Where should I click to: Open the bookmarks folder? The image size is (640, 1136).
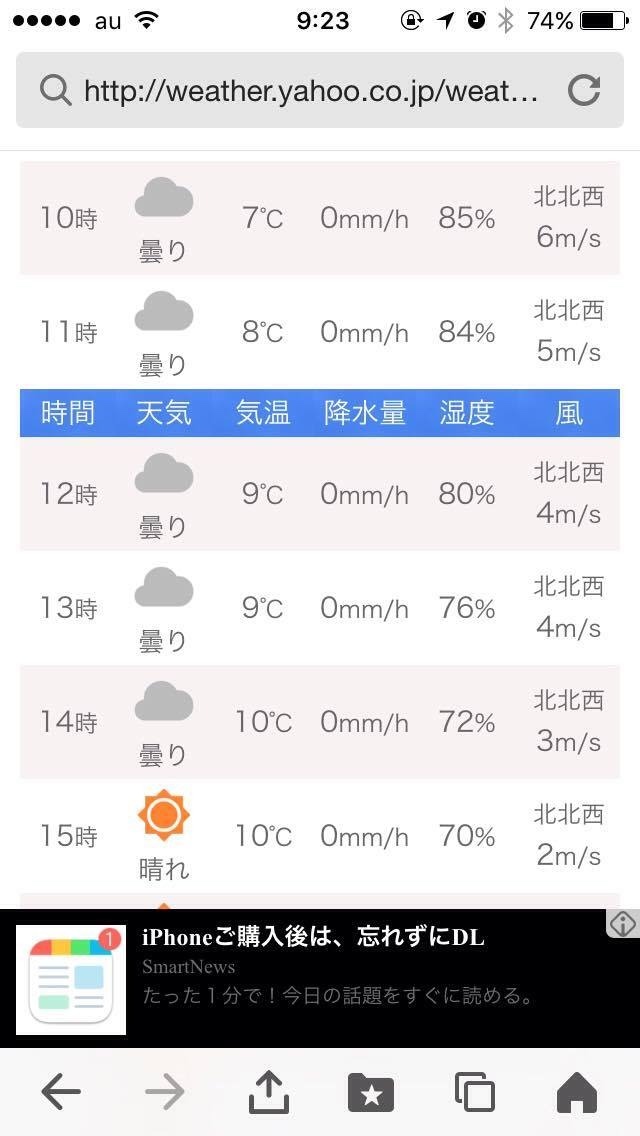tap(371, 1092)
